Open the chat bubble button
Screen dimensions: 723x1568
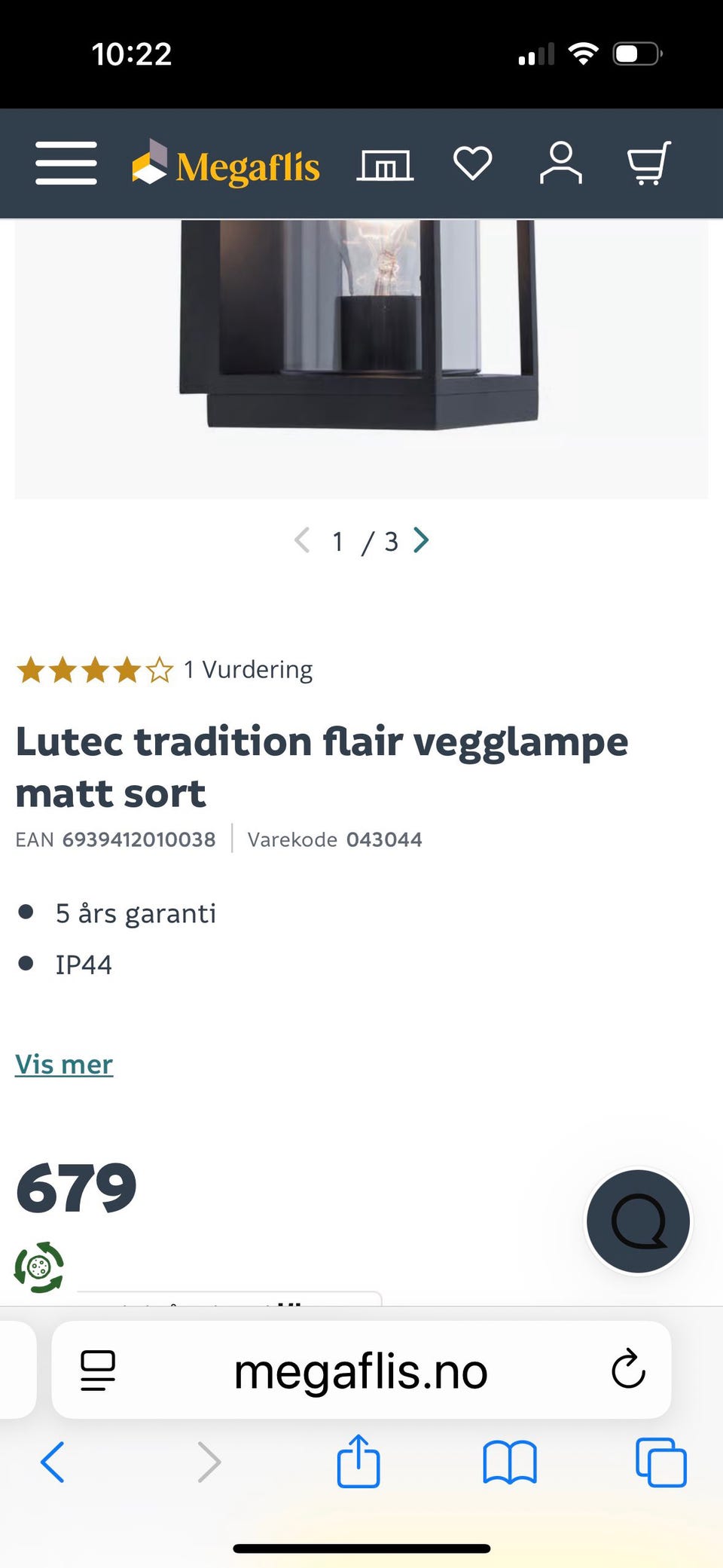click(x=639, y=1221)
